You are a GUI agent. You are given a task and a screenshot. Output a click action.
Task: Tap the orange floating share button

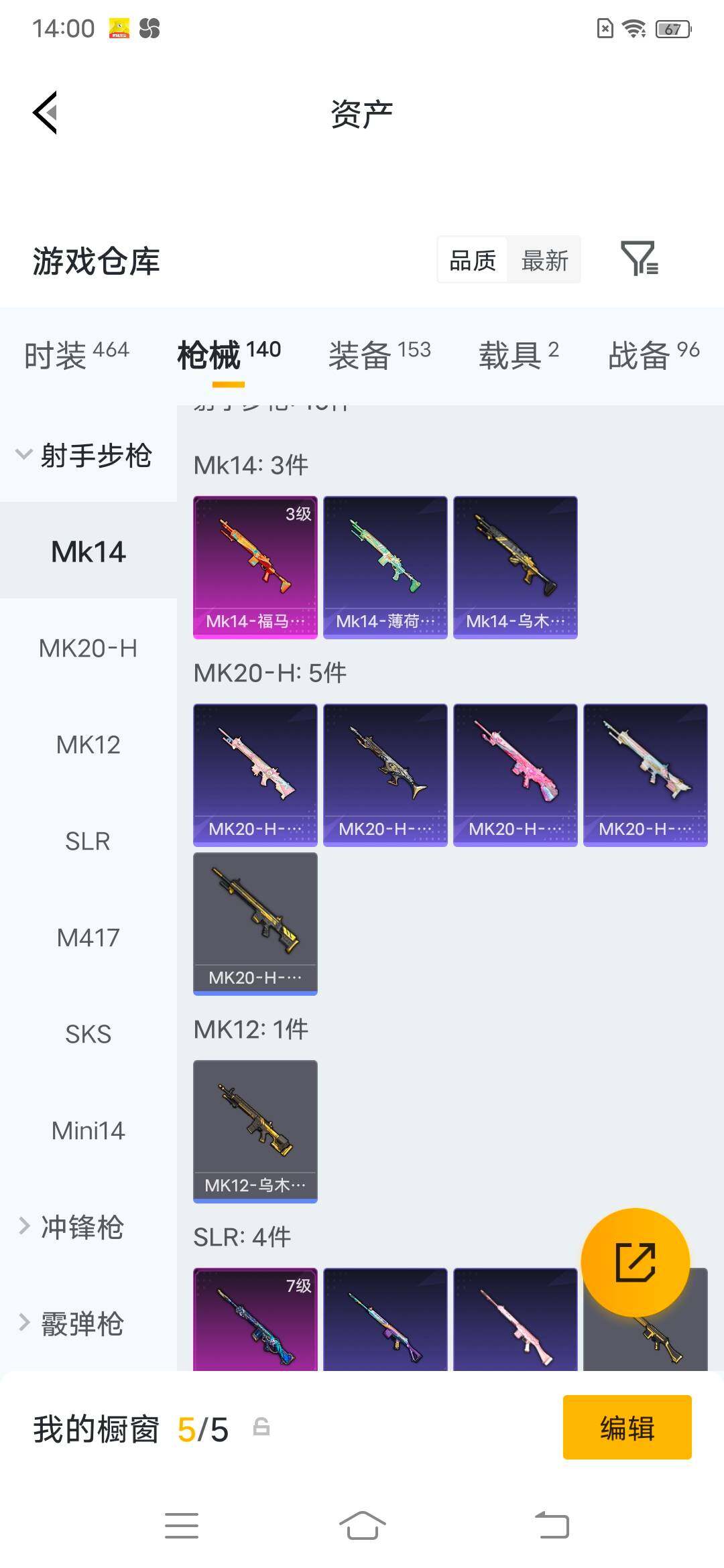[x=635, y=1262]
